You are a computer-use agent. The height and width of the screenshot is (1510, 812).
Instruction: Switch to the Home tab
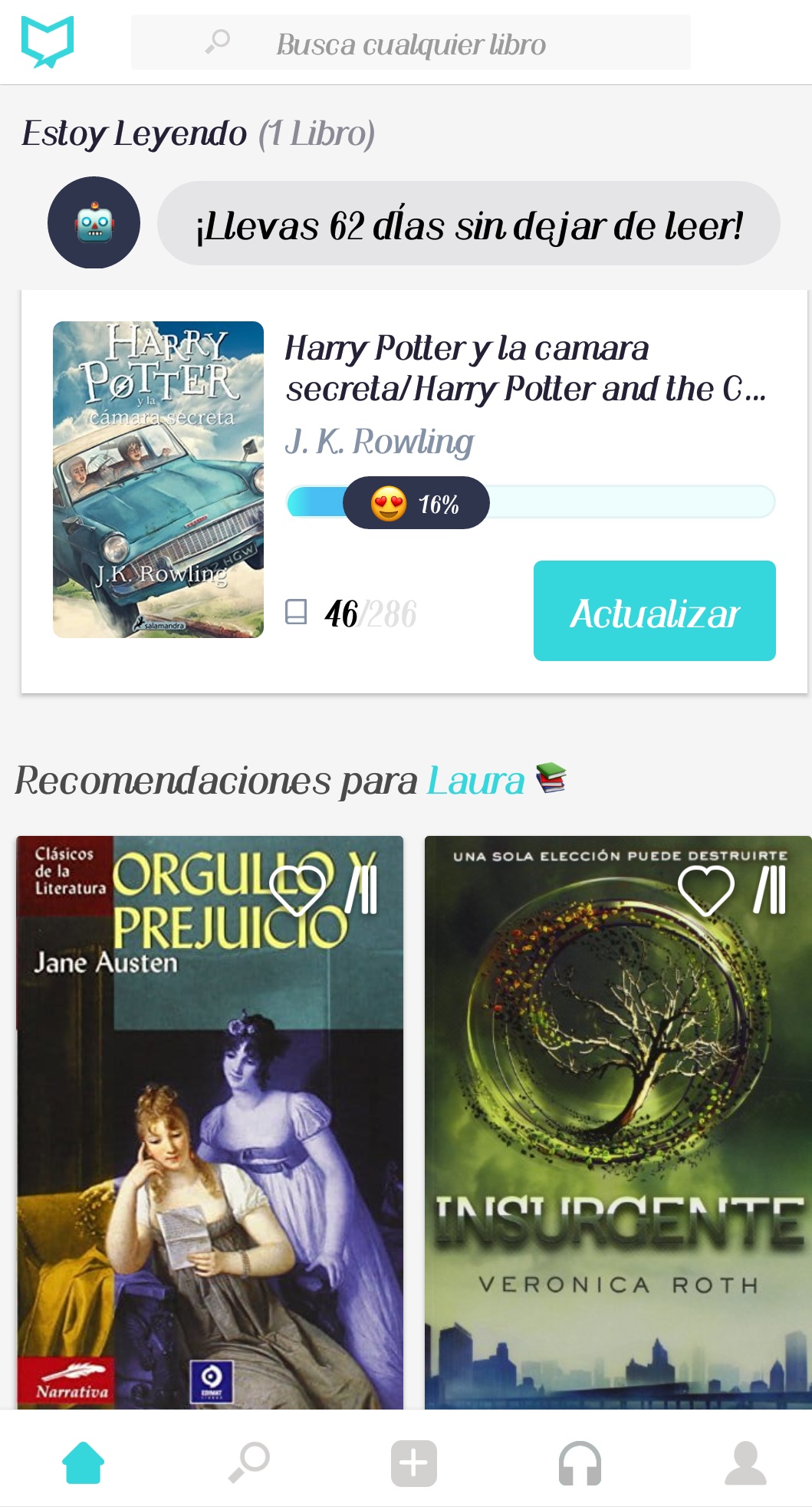(83, 1462)
